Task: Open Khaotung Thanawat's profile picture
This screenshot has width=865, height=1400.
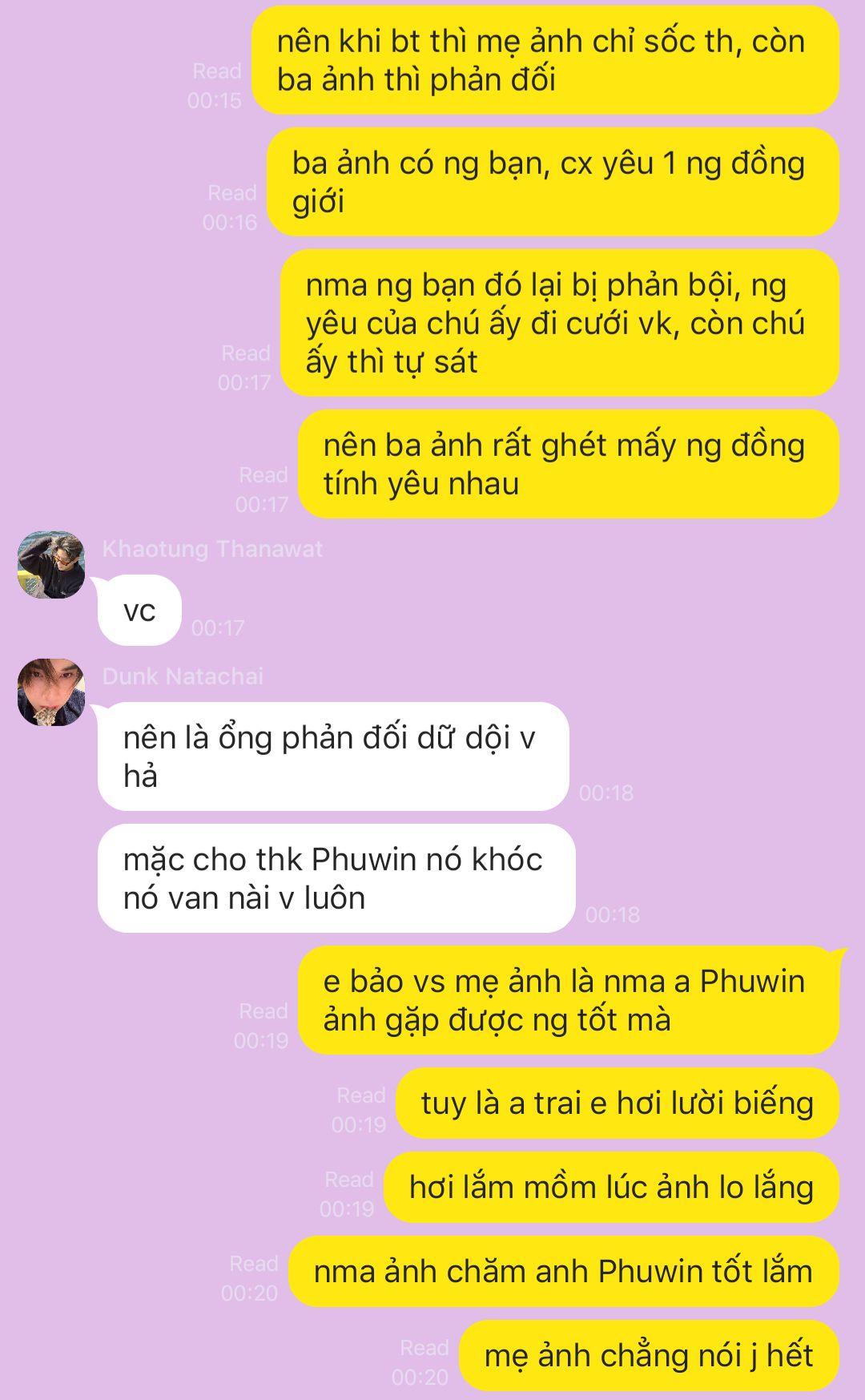Action: point(51,565)
